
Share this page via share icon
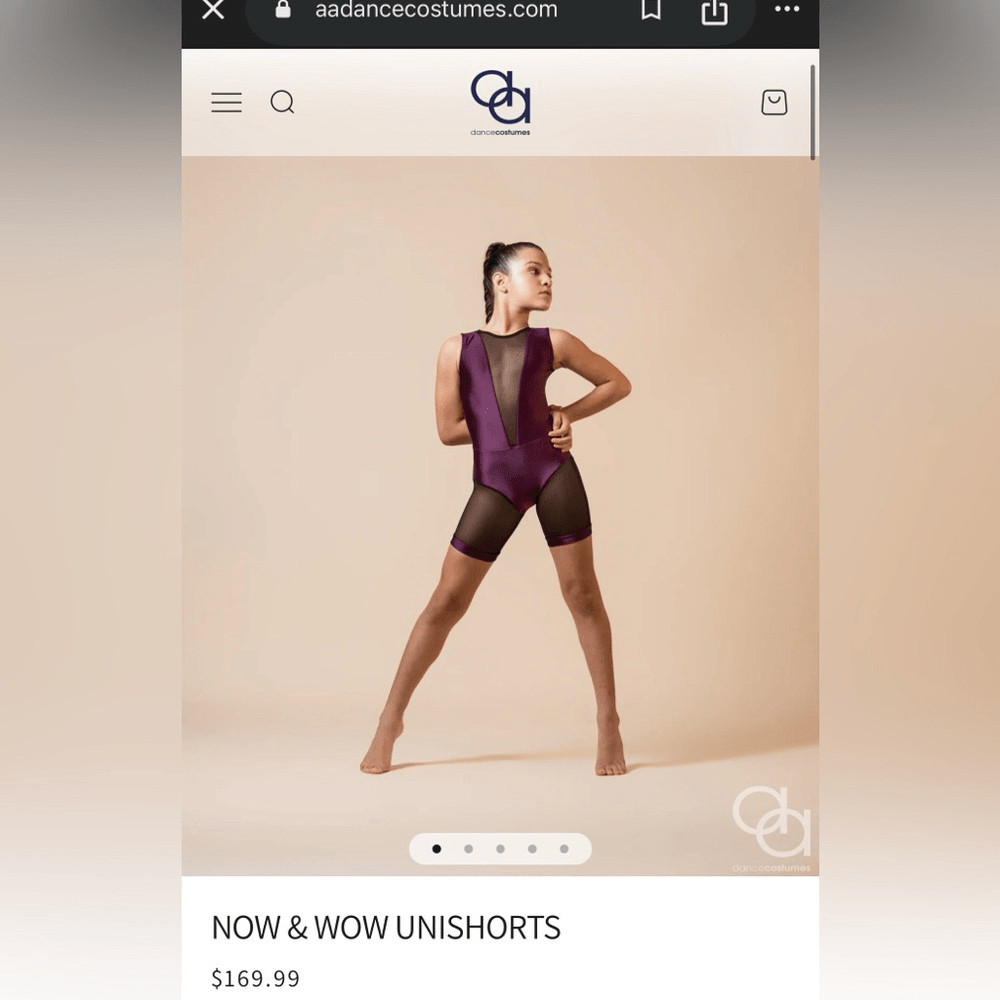point(714,11)
